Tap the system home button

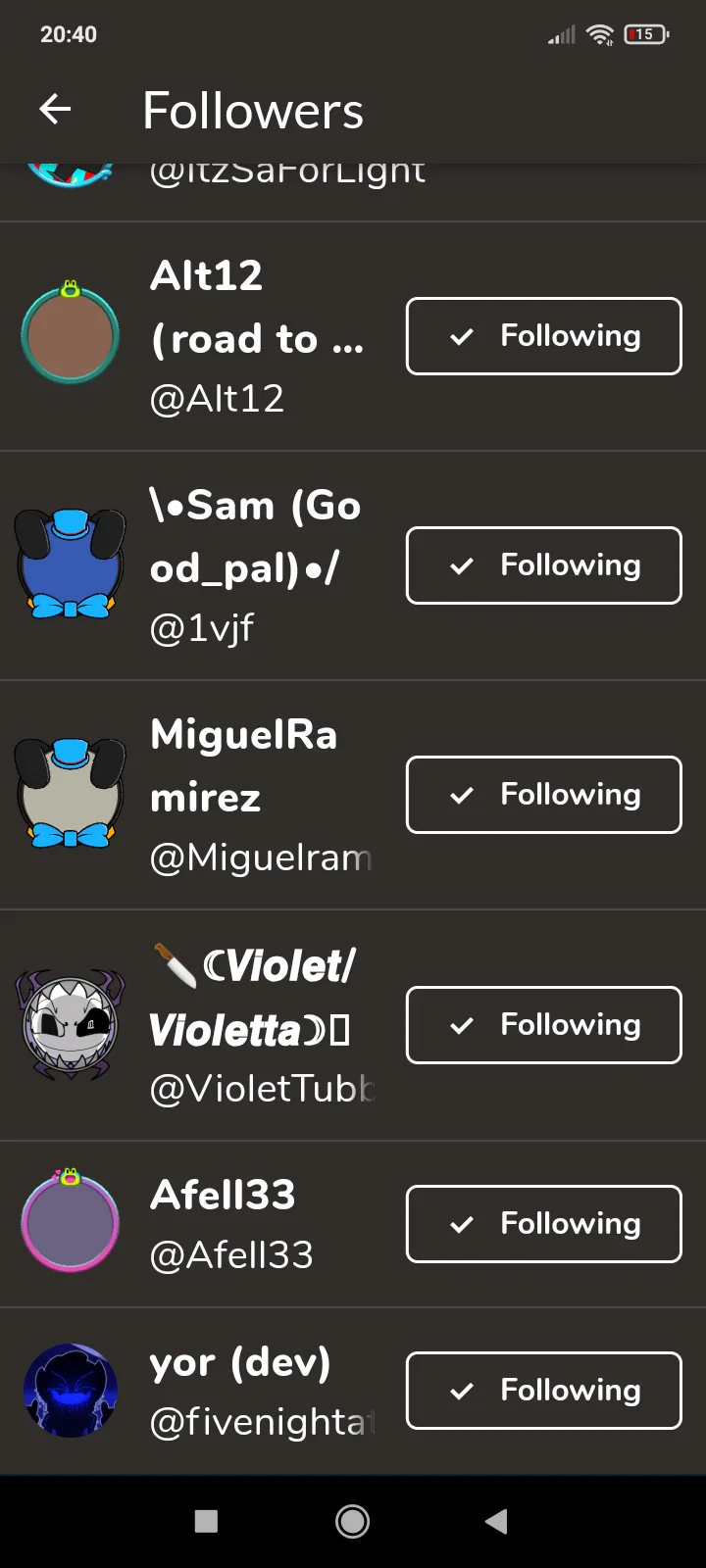click(353, 1521)
